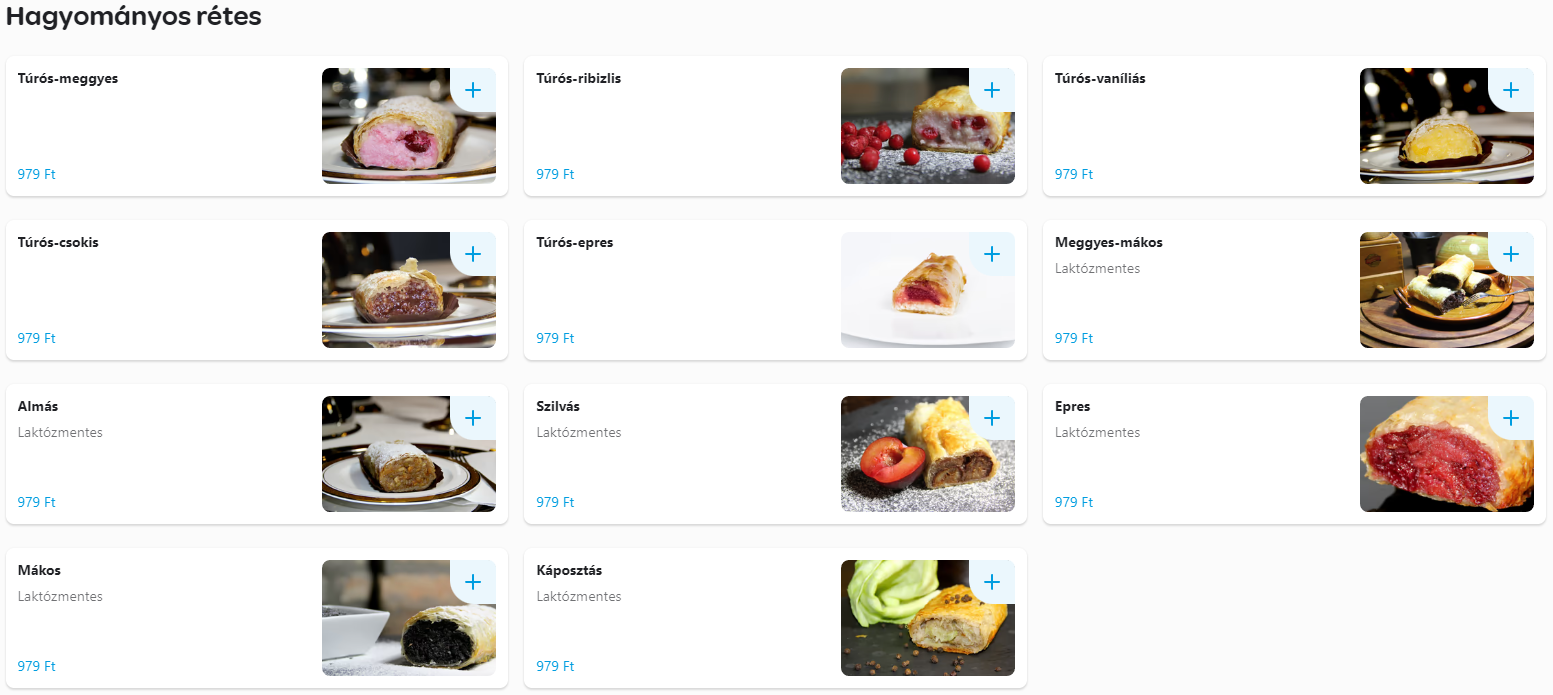This screenshot has width=1553, height=695.
Task: Add Túrós-epres to basket
Action: [x=992, y=254]
